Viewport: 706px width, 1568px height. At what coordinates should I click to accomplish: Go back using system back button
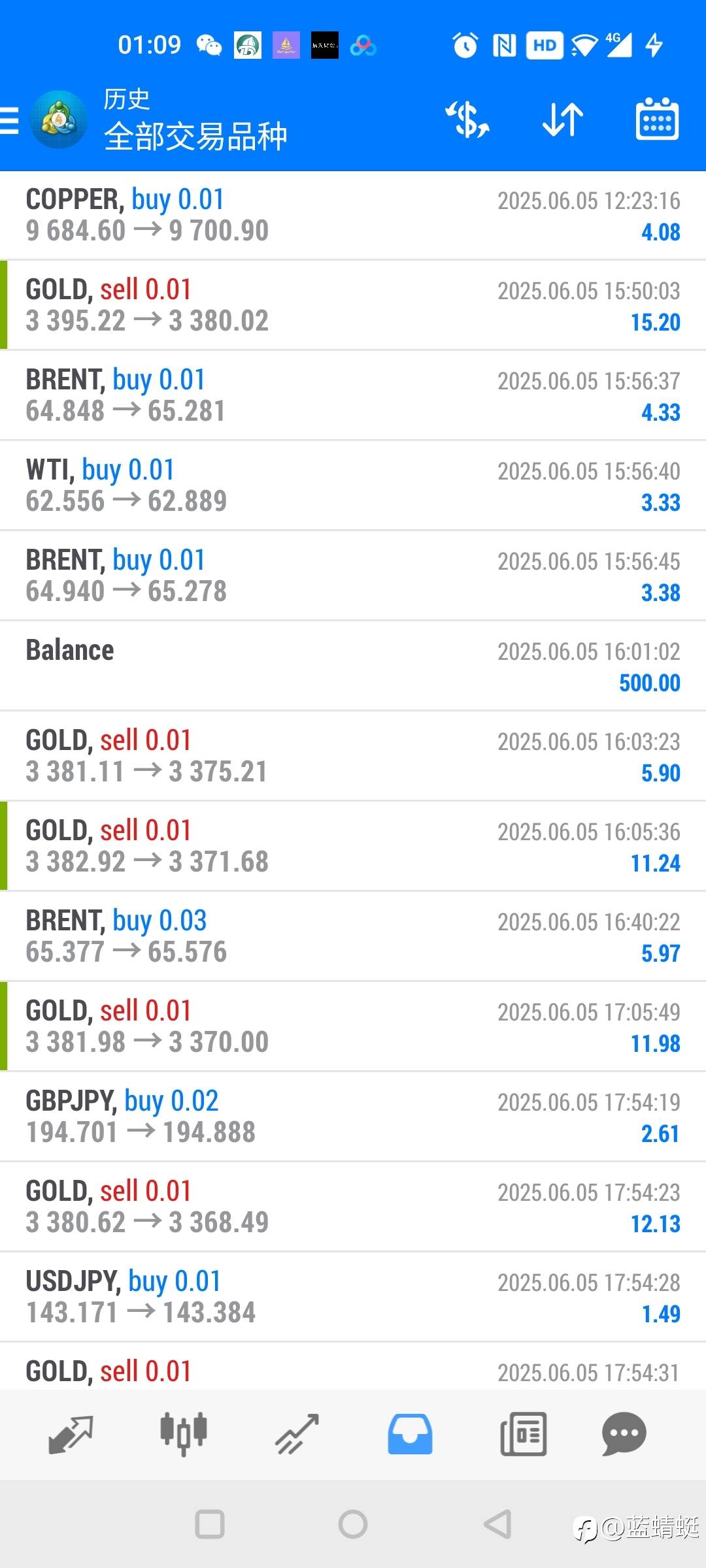click(497, 1524)
